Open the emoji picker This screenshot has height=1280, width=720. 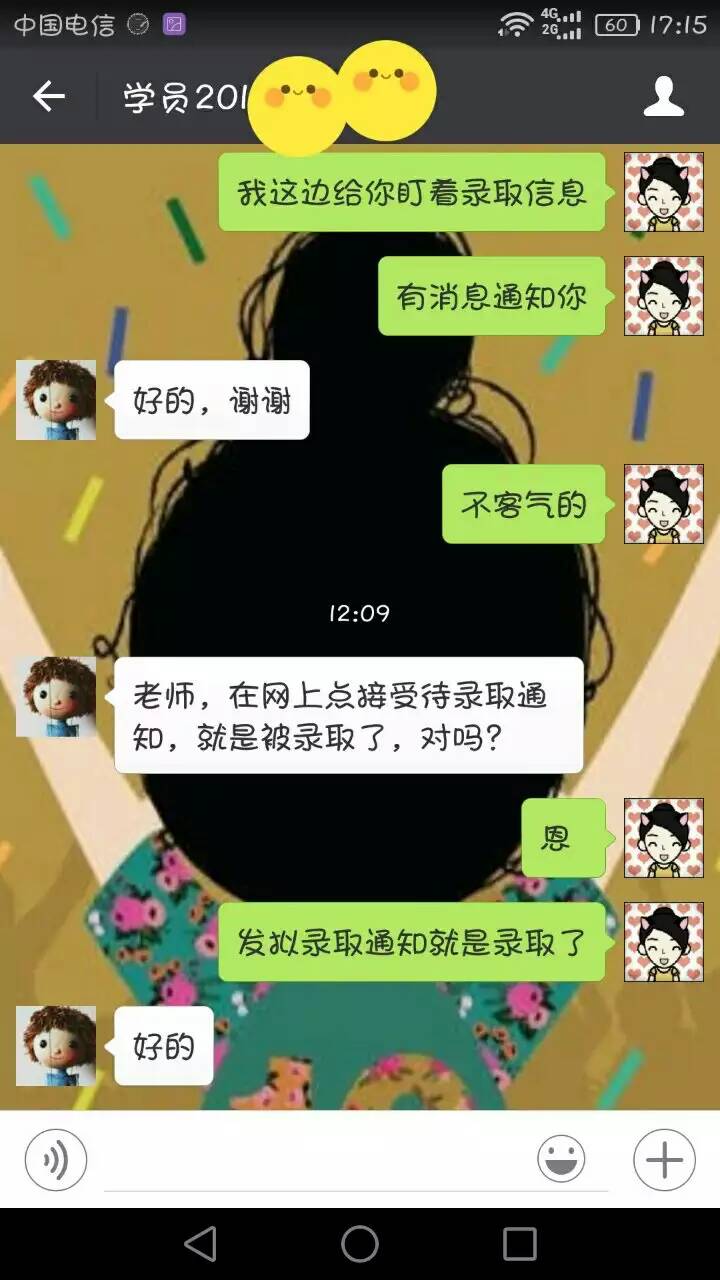pos(561,1160)
